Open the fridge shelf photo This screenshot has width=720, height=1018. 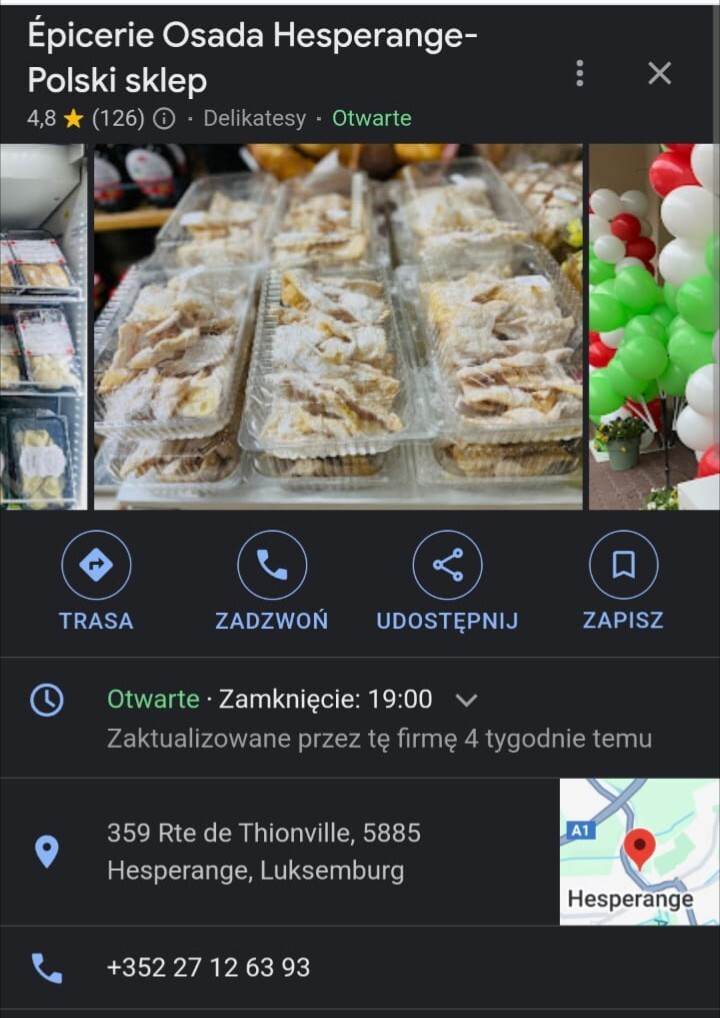(42, 327)
